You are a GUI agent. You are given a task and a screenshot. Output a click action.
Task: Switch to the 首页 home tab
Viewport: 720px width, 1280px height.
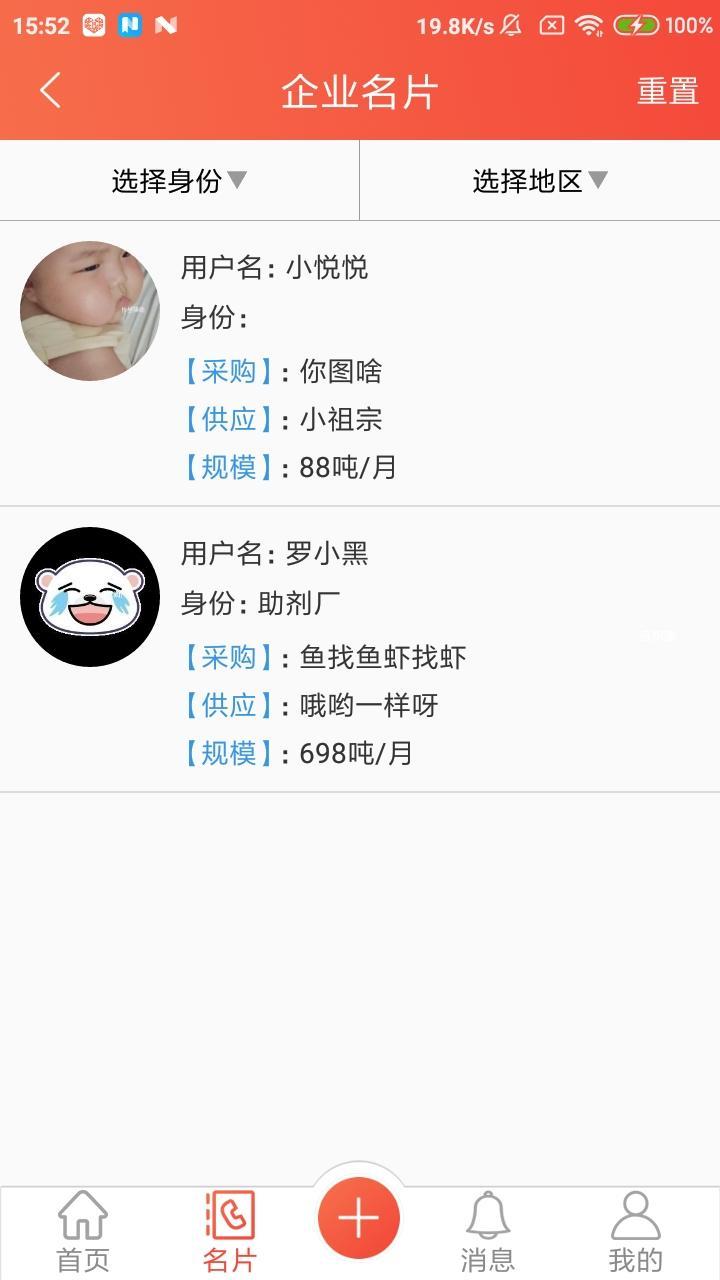(x=83, y=1232)
